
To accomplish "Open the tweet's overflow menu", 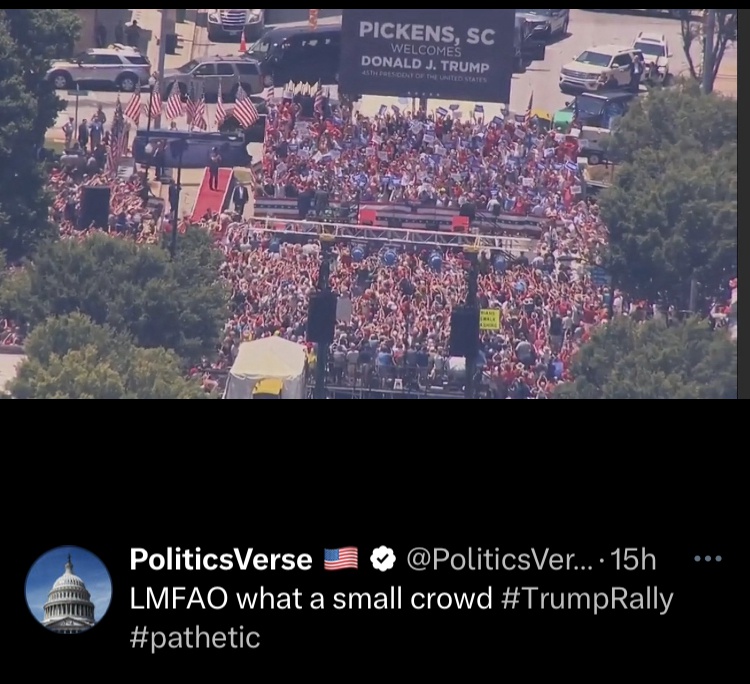I will click(x=707, y=558).
